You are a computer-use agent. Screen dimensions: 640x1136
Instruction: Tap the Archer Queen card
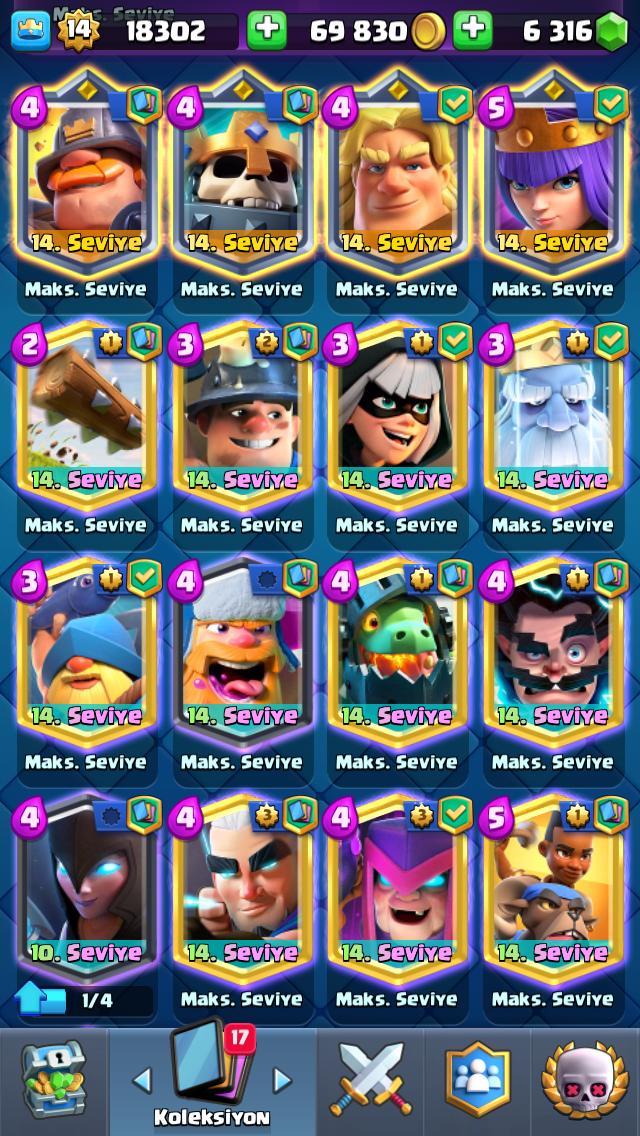(554, 172)
